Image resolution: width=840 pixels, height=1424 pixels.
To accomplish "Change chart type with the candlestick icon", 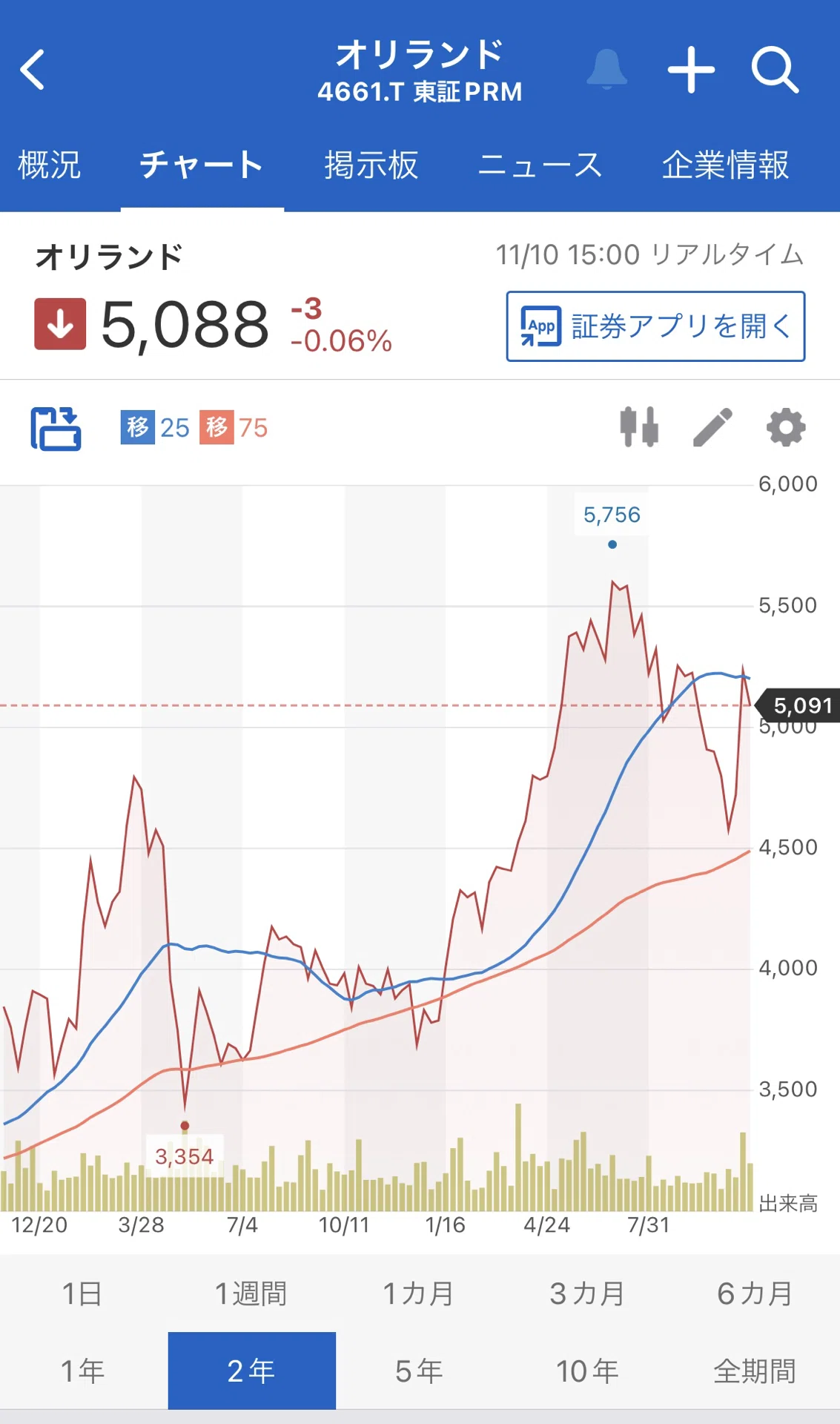I will click(639, 427).
